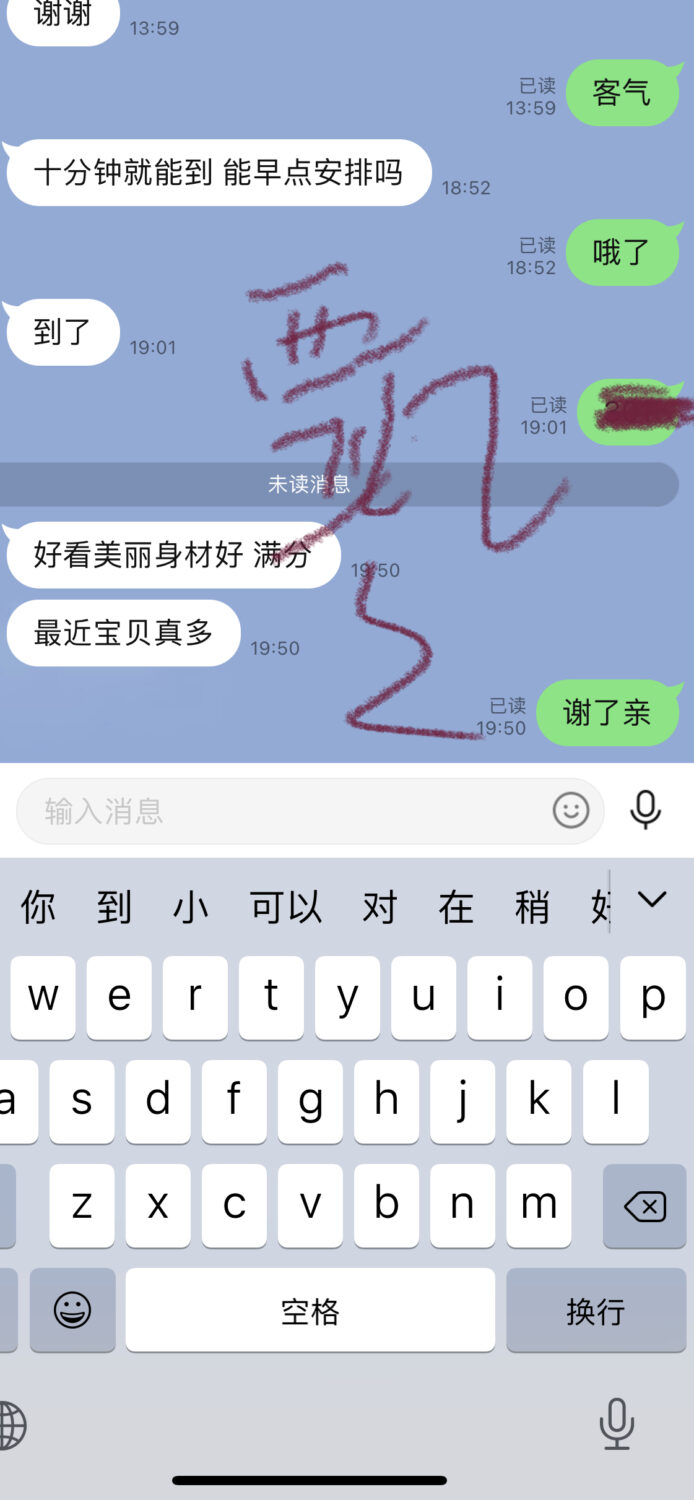Start keyboard dictation with the bottom microphone
The height and width of the screenshot is (1500, 694).
(x=616, y=1424)
